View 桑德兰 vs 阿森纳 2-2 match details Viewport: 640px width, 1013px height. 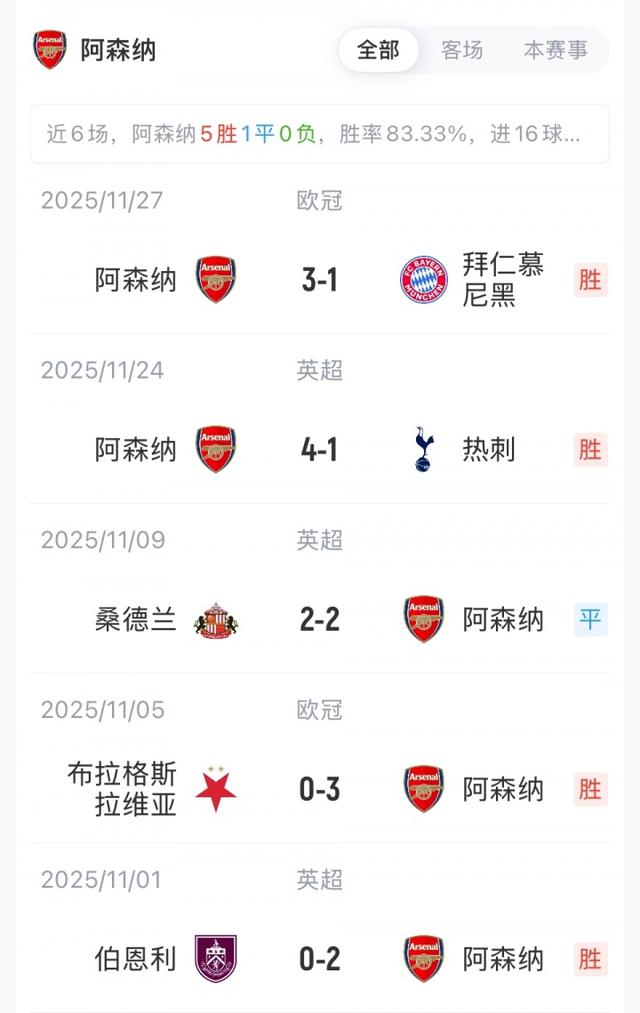click(x=320, y=620)
